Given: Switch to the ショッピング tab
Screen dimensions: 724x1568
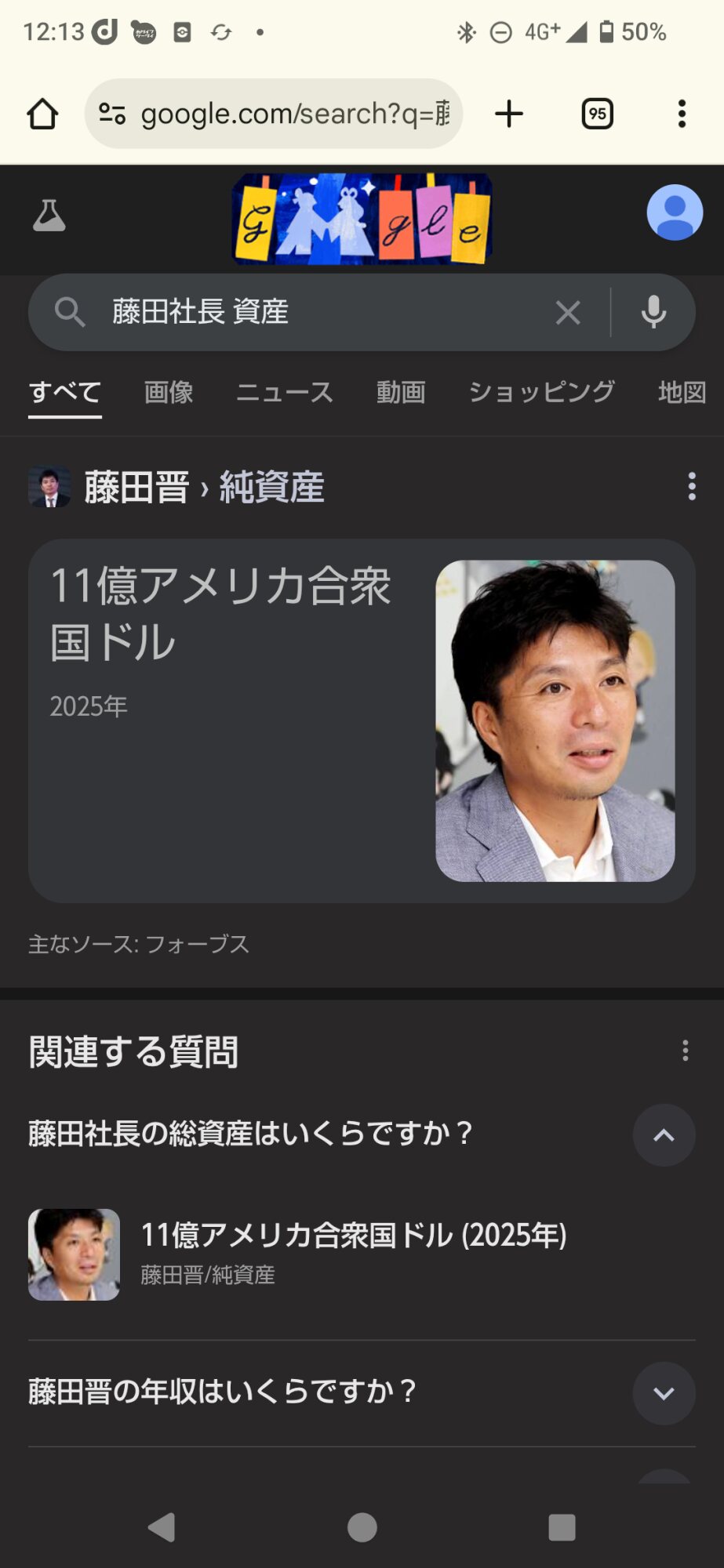Looking at the screenshot, I should pyautogui.click(x=541, y=392).
